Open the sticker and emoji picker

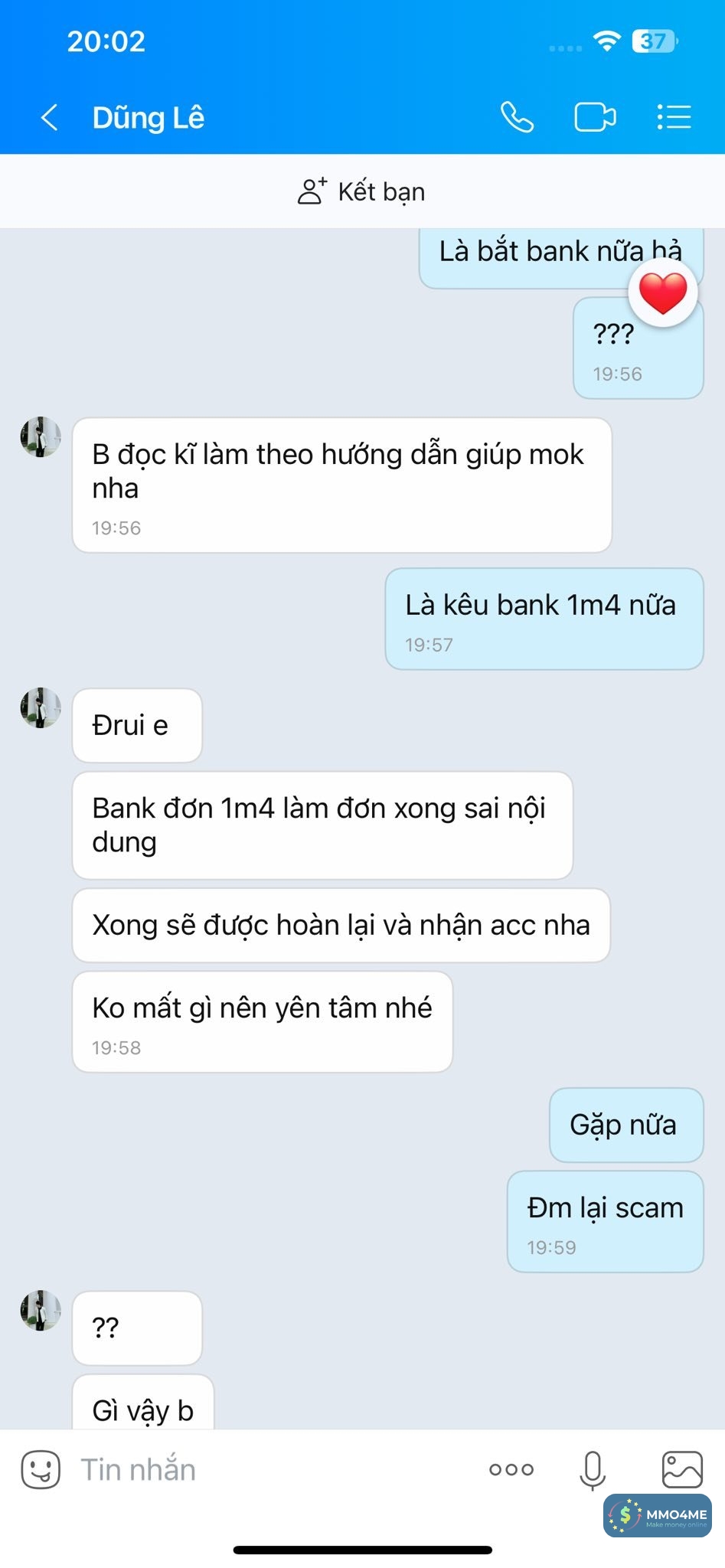coord(41,1469)
